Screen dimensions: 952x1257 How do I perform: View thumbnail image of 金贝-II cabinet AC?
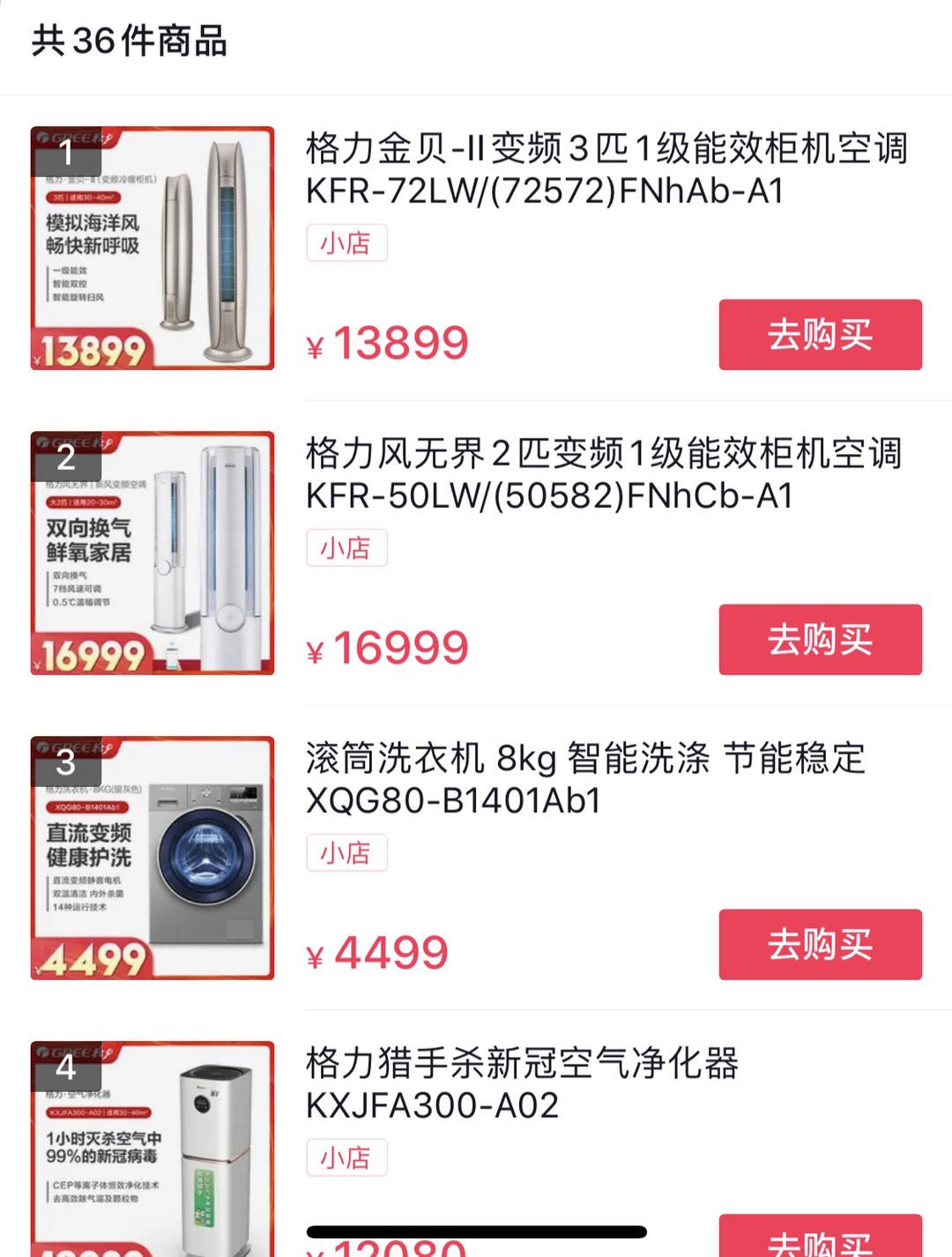click(x=152, y=251)
